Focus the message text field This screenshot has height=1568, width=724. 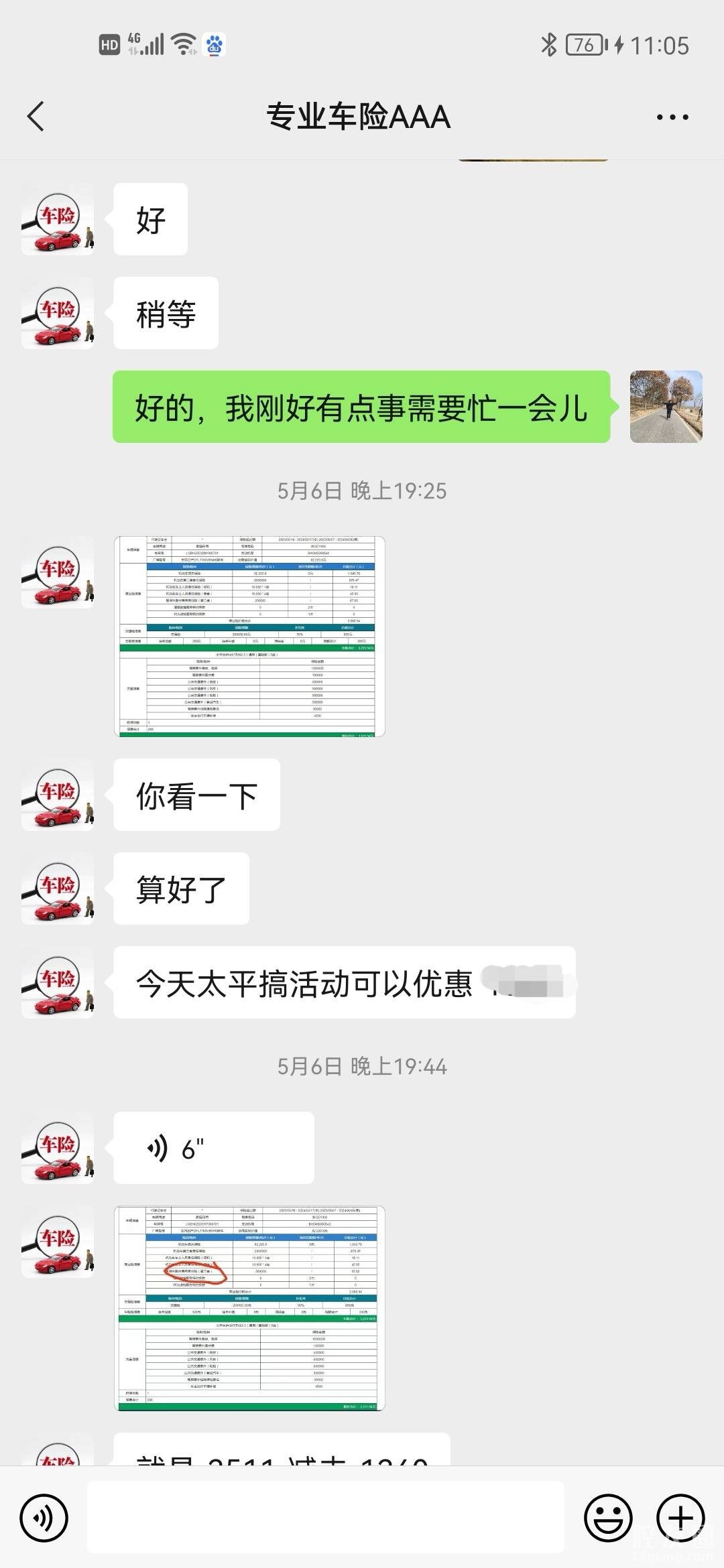[x=326, y=1518]
